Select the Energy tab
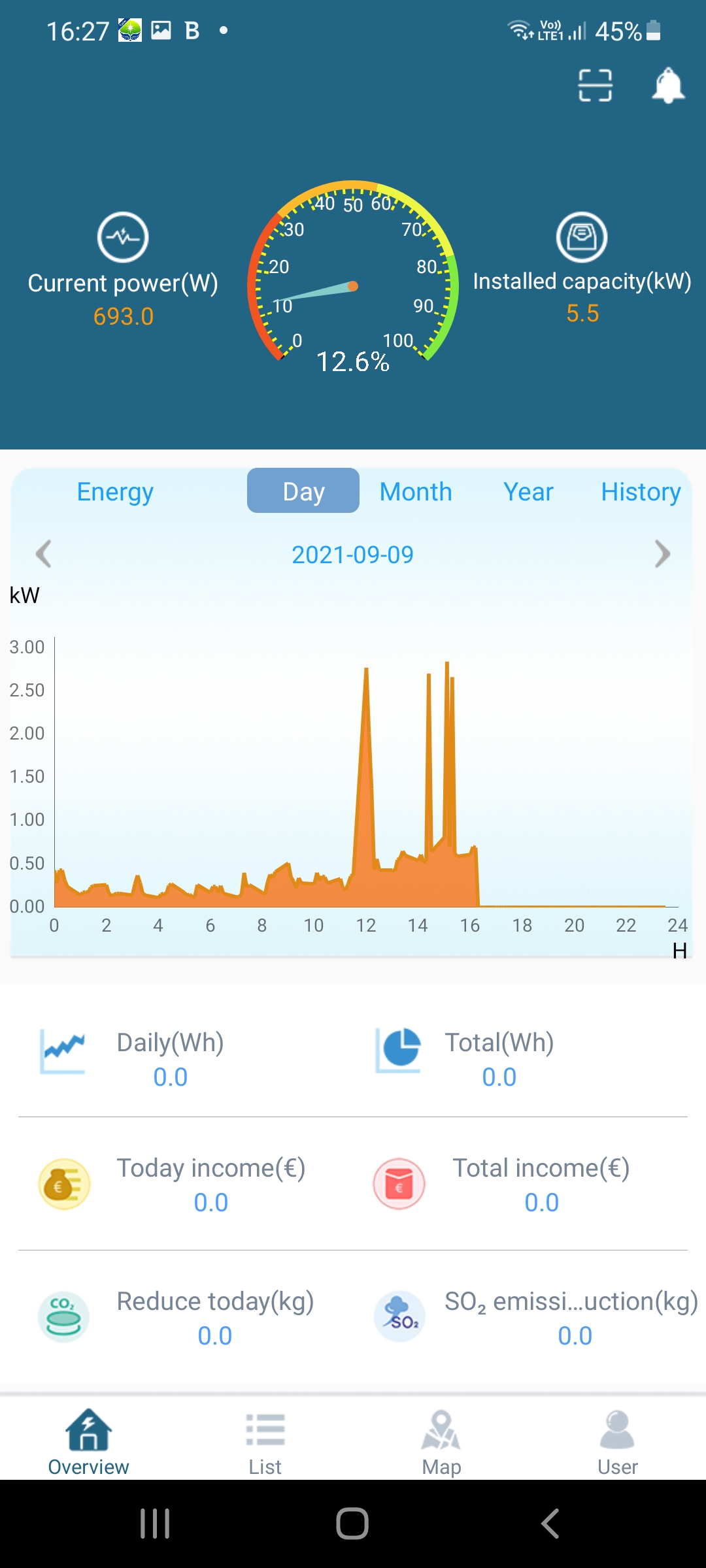 point(115,491)
